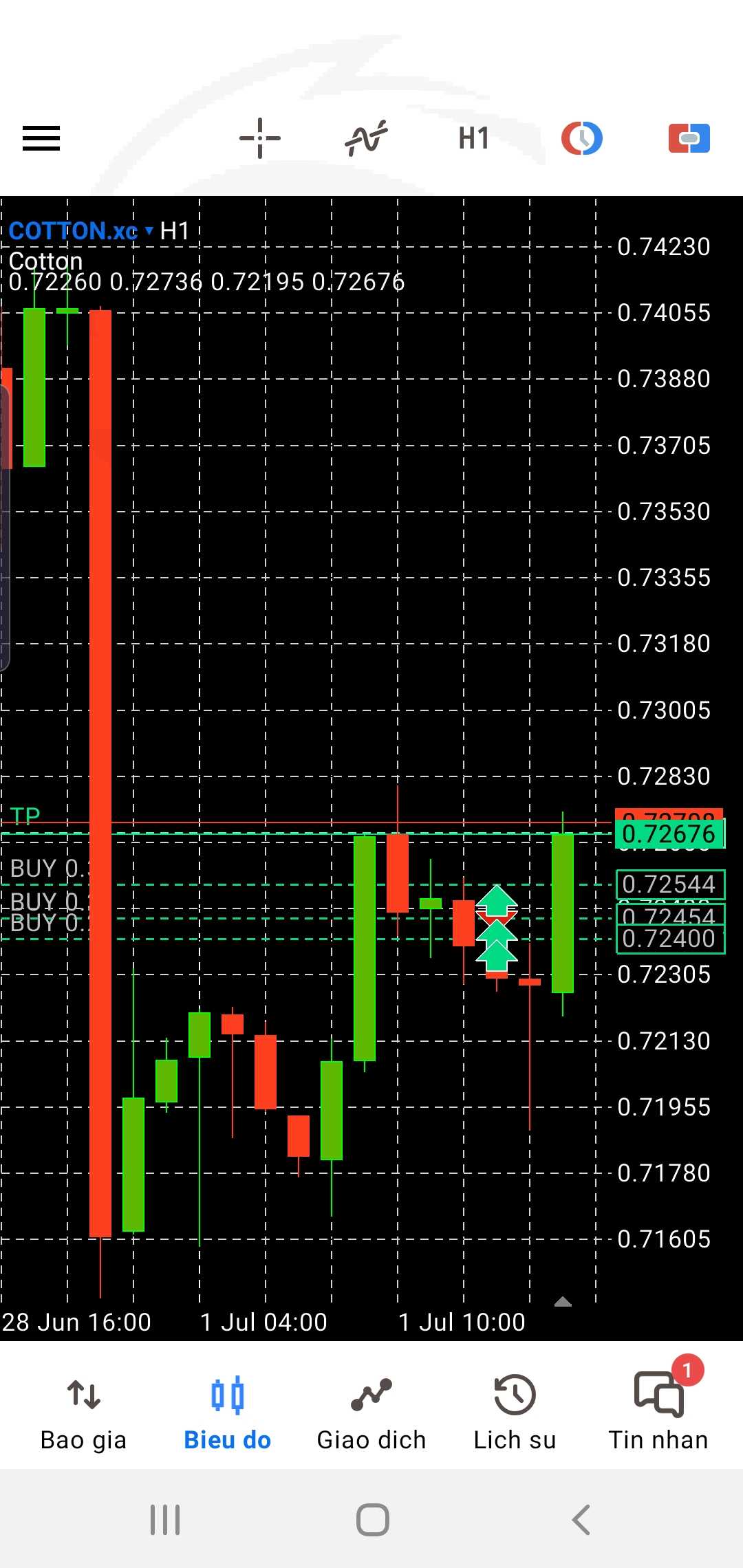Expand the small arrow above the time axis
This screenshot has height=1568, width=743.
point(563,1301)
